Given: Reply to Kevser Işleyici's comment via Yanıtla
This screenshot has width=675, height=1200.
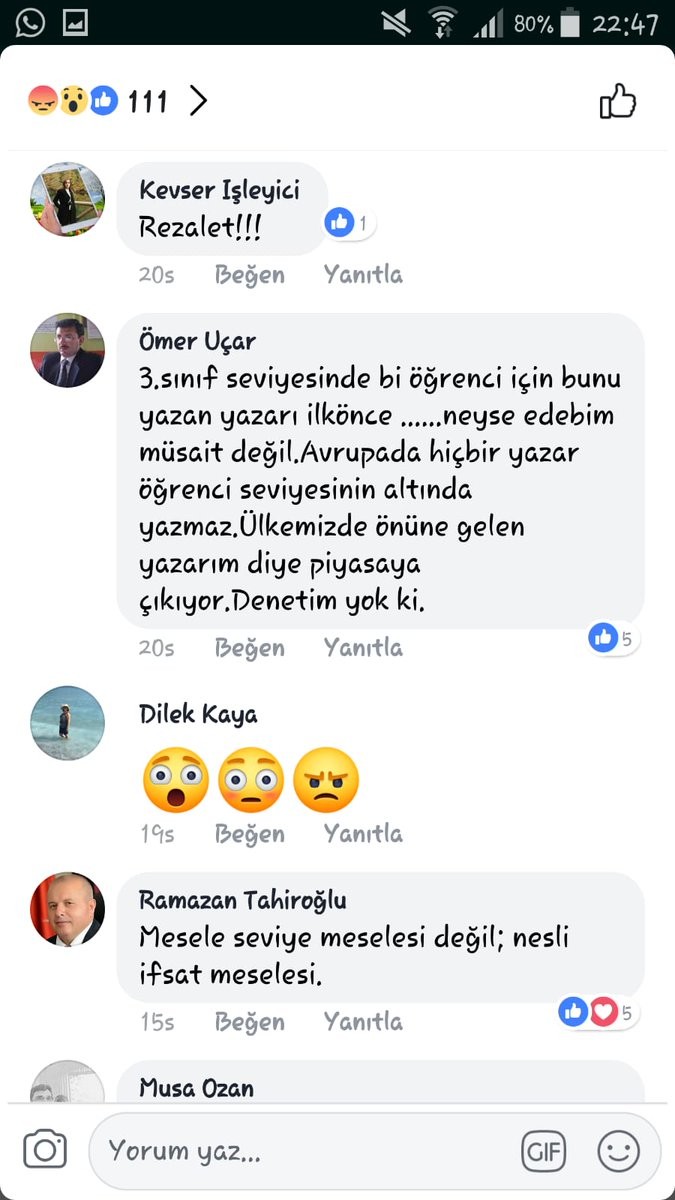Looking at the screenshot, I should pyautogui.click(x=363, y=274).
